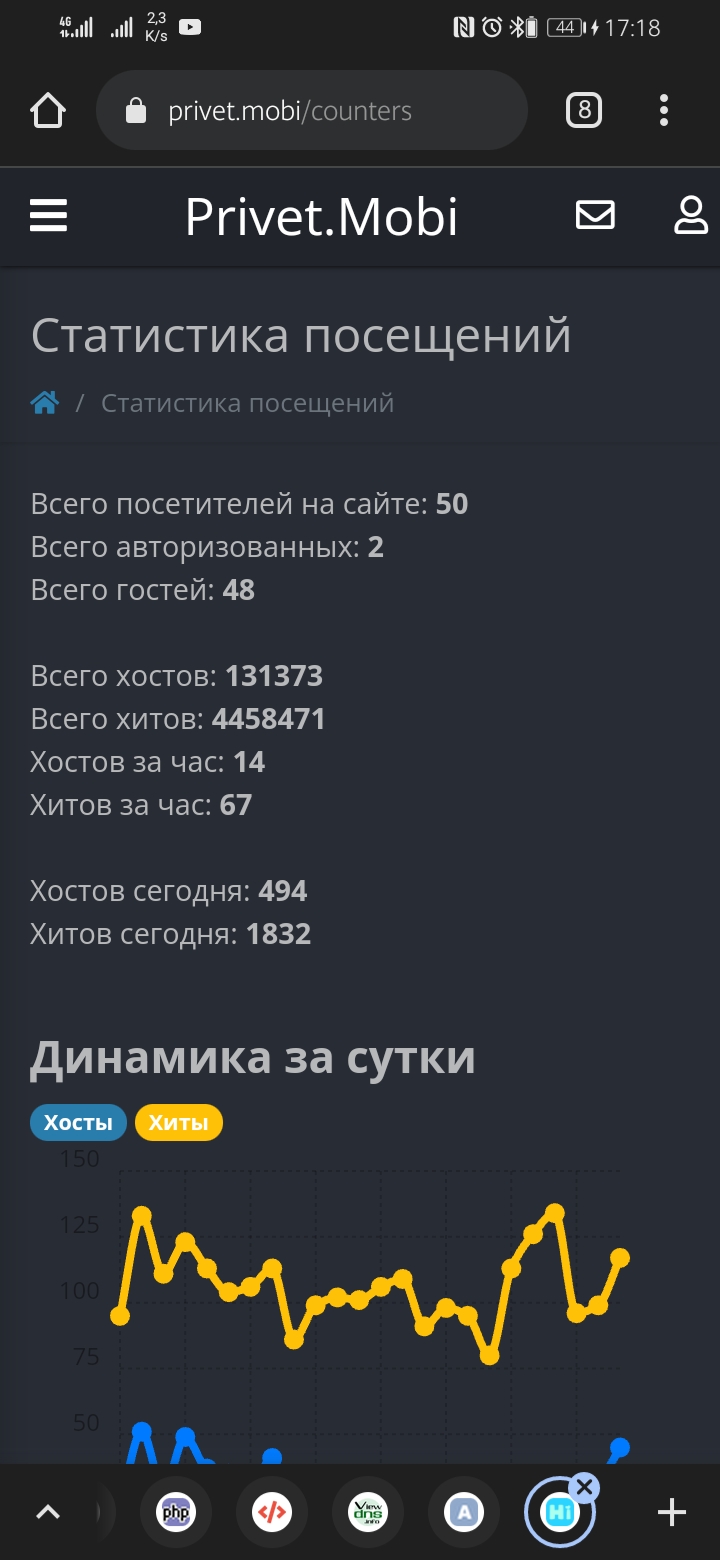Open the browser overflow menu
Screen dimensions: 720x1560
(664, 110)
